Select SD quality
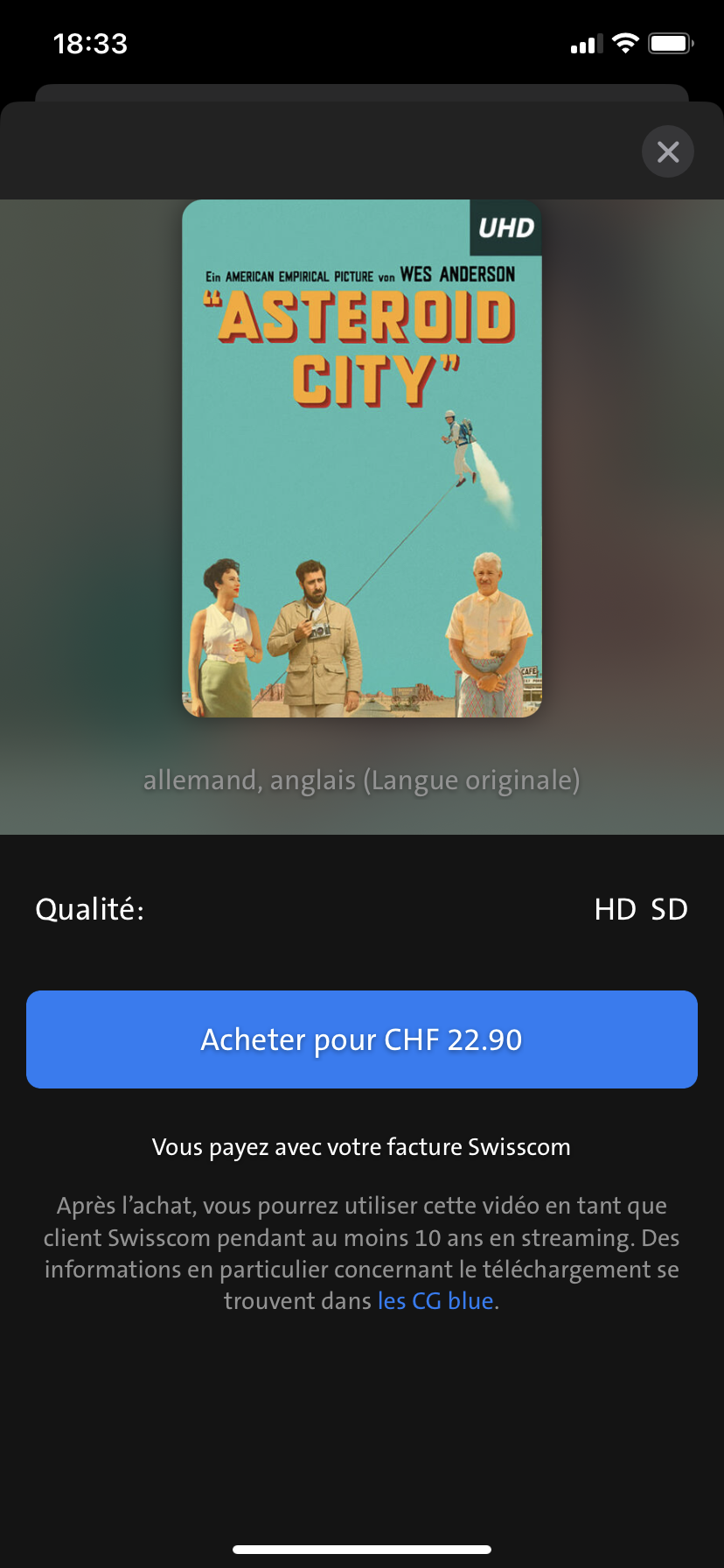This screenshot has width=724, height=1568. (x=669, y=910)
